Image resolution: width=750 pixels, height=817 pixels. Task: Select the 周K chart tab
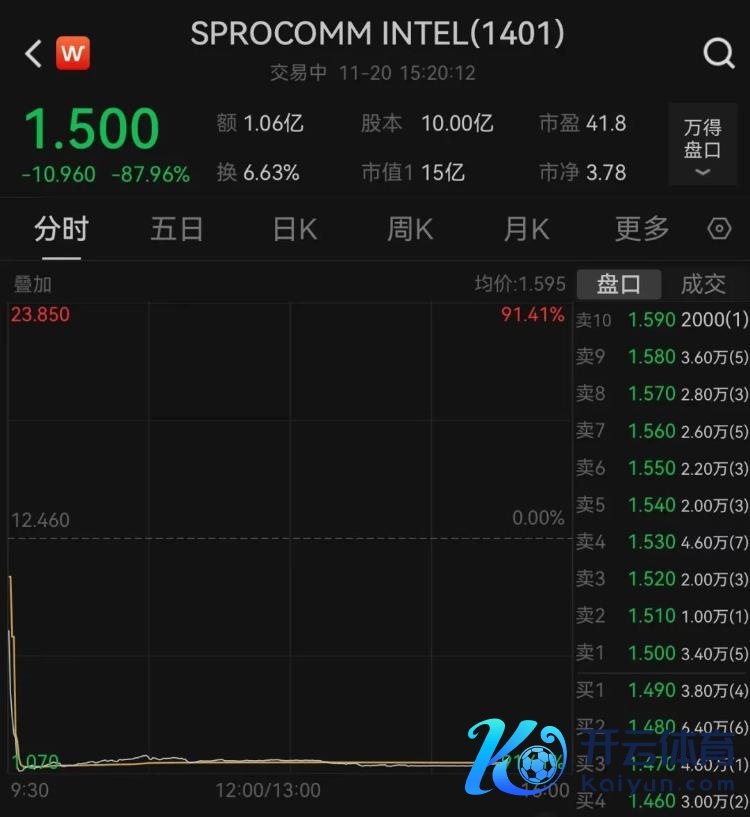[x=410, y=229]
